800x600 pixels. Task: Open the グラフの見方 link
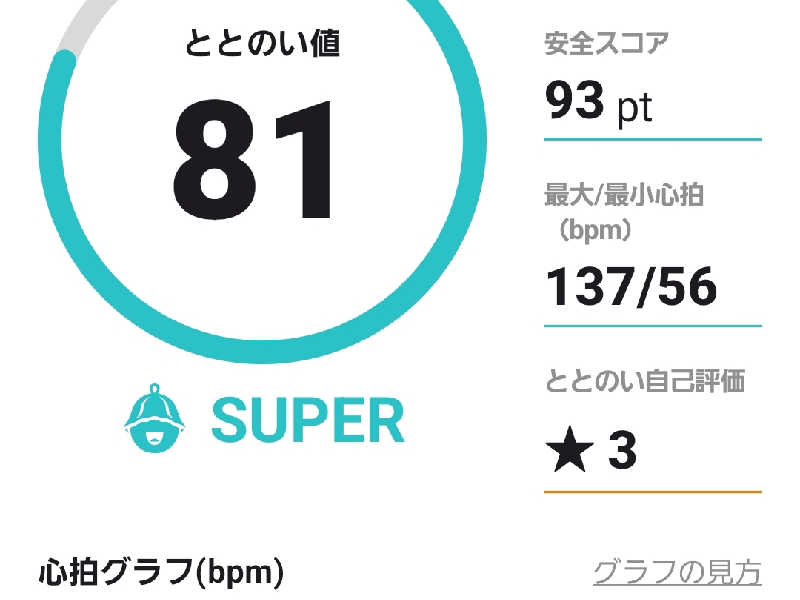(677, 573)
